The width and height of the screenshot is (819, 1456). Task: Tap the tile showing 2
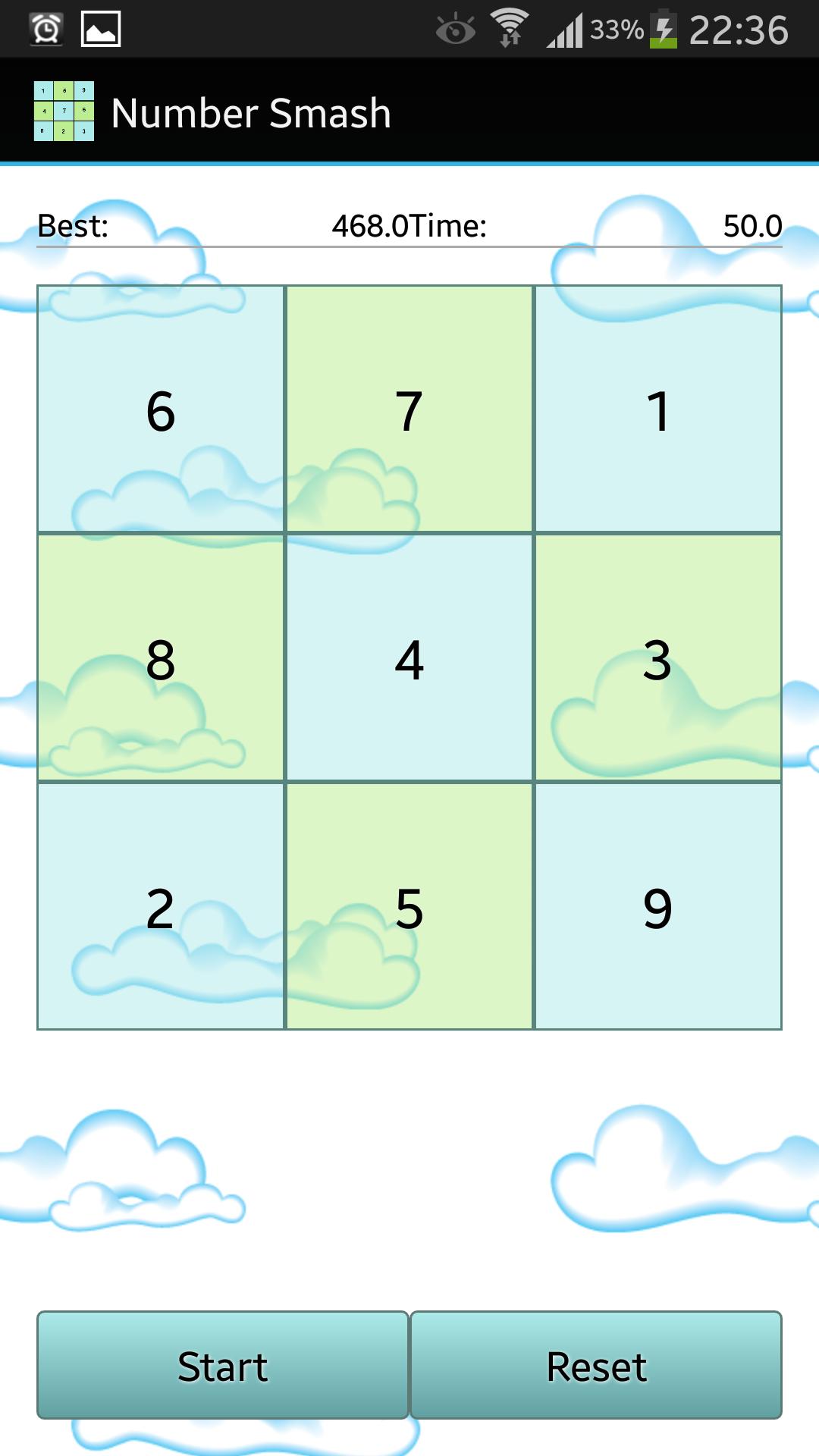161,907
